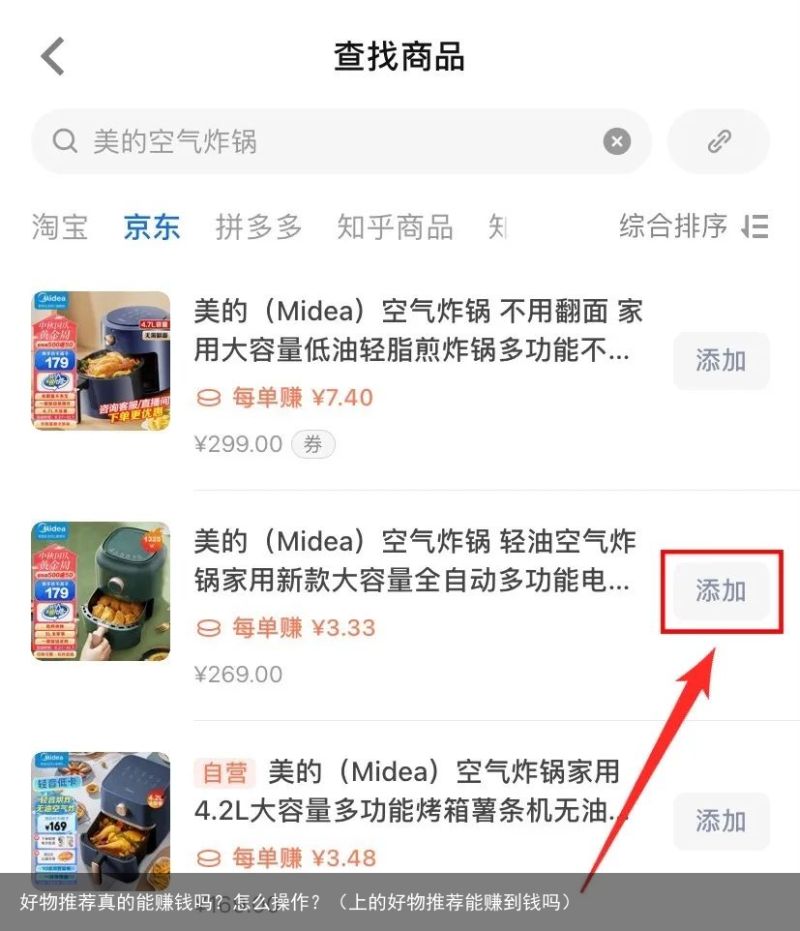Add the ¥269.00 Midea air fryer

721,591
